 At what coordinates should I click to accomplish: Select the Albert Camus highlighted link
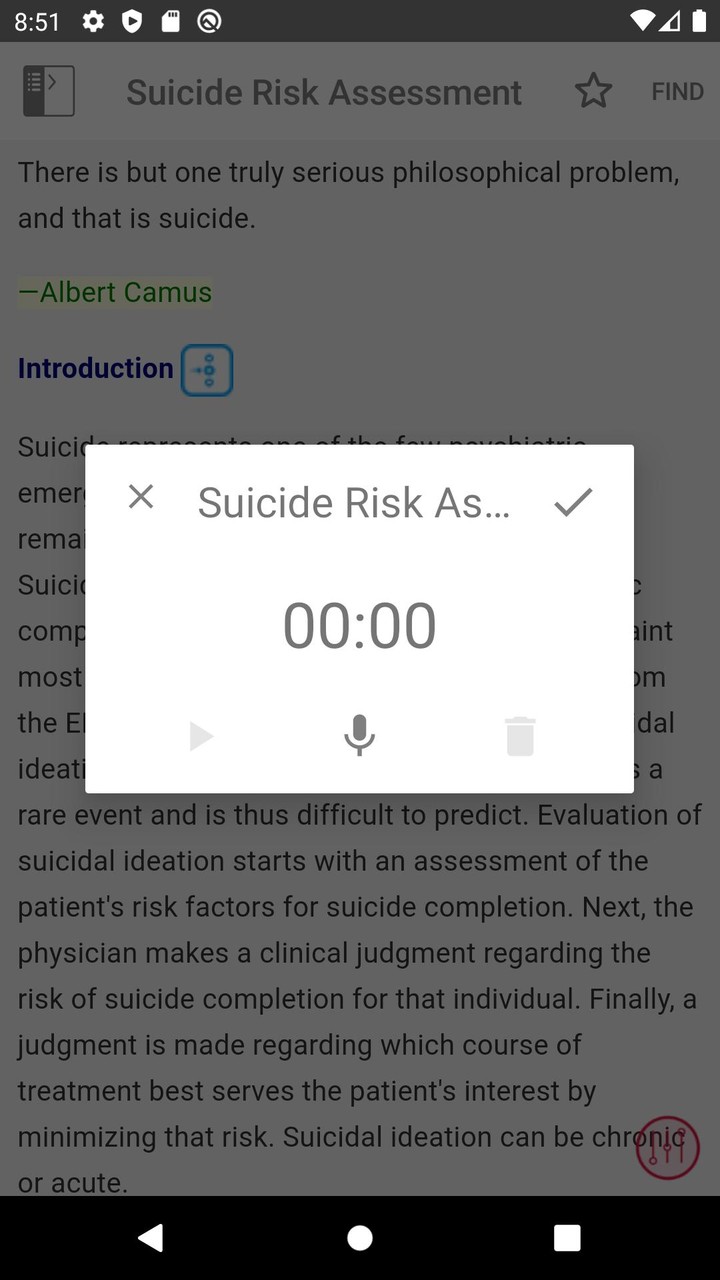115,292
